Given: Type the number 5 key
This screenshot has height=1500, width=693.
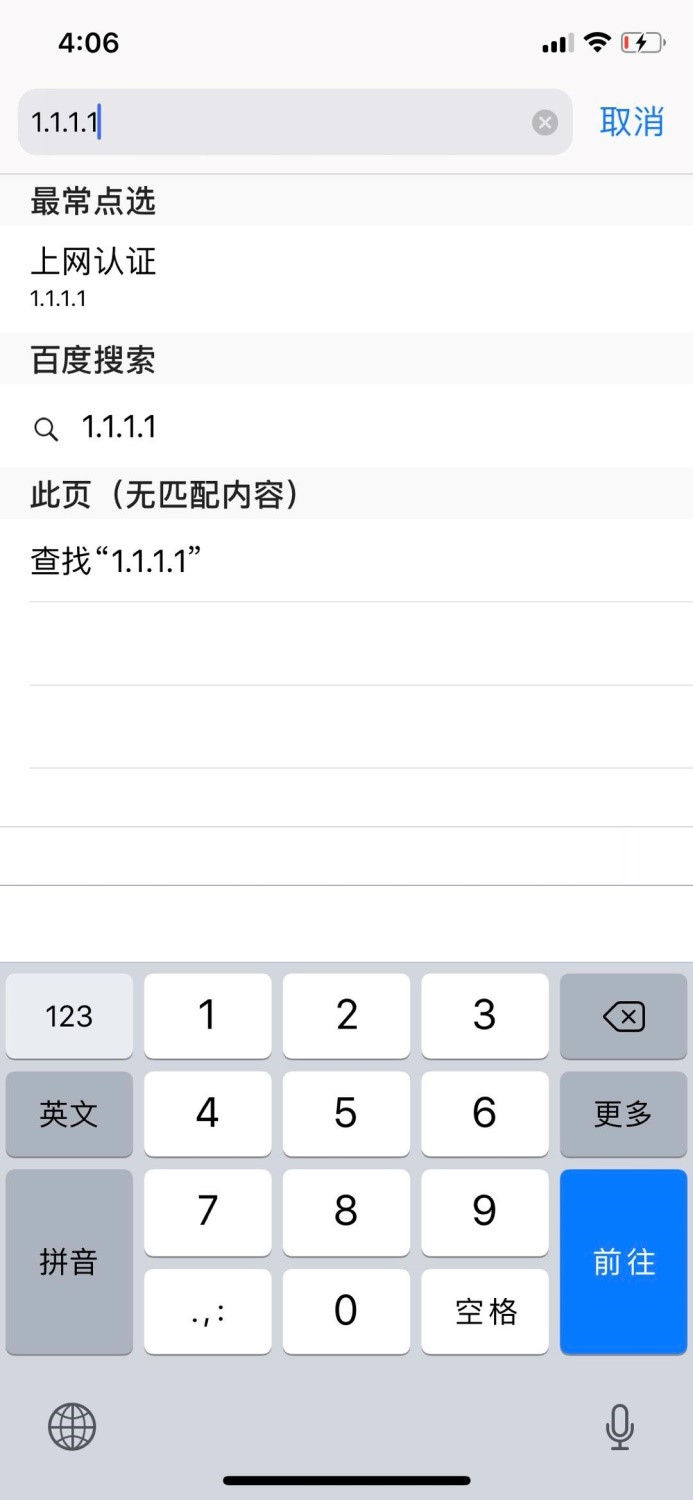Looking at the screenshot, I should tap(346, 1114).
